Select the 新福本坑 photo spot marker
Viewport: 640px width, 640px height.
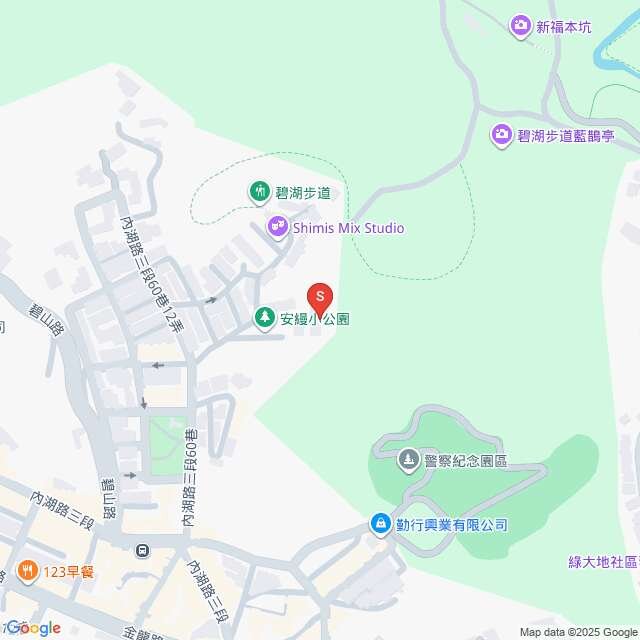[x=520, y=26]
